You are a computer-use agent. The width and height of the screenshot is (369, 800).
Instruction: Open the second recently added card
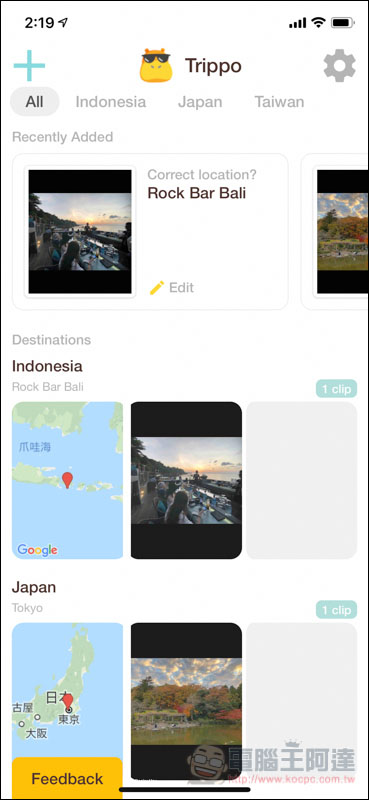tap(335, 232)
